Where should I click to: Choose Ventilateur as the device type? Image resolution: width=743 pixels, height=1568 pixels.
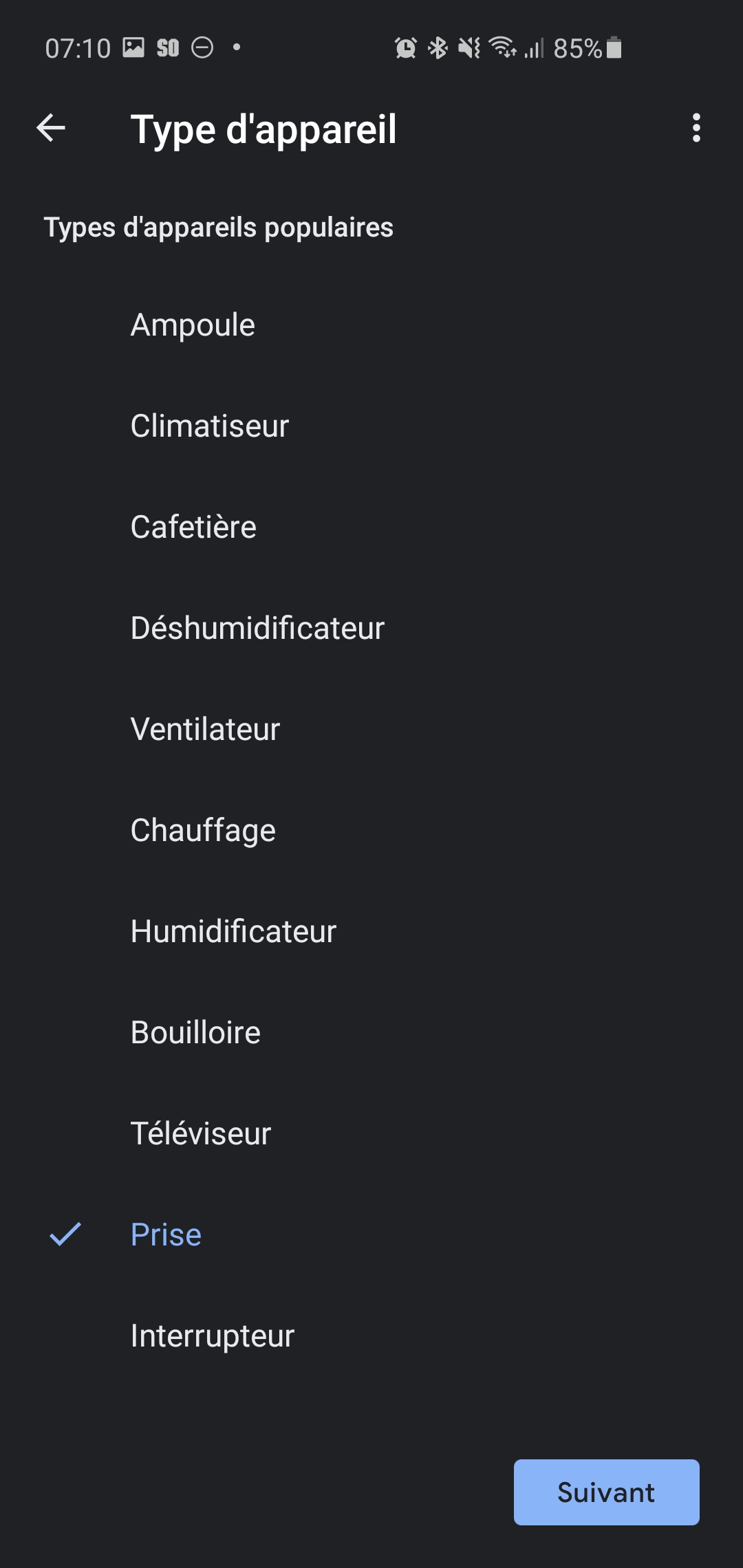371,729
